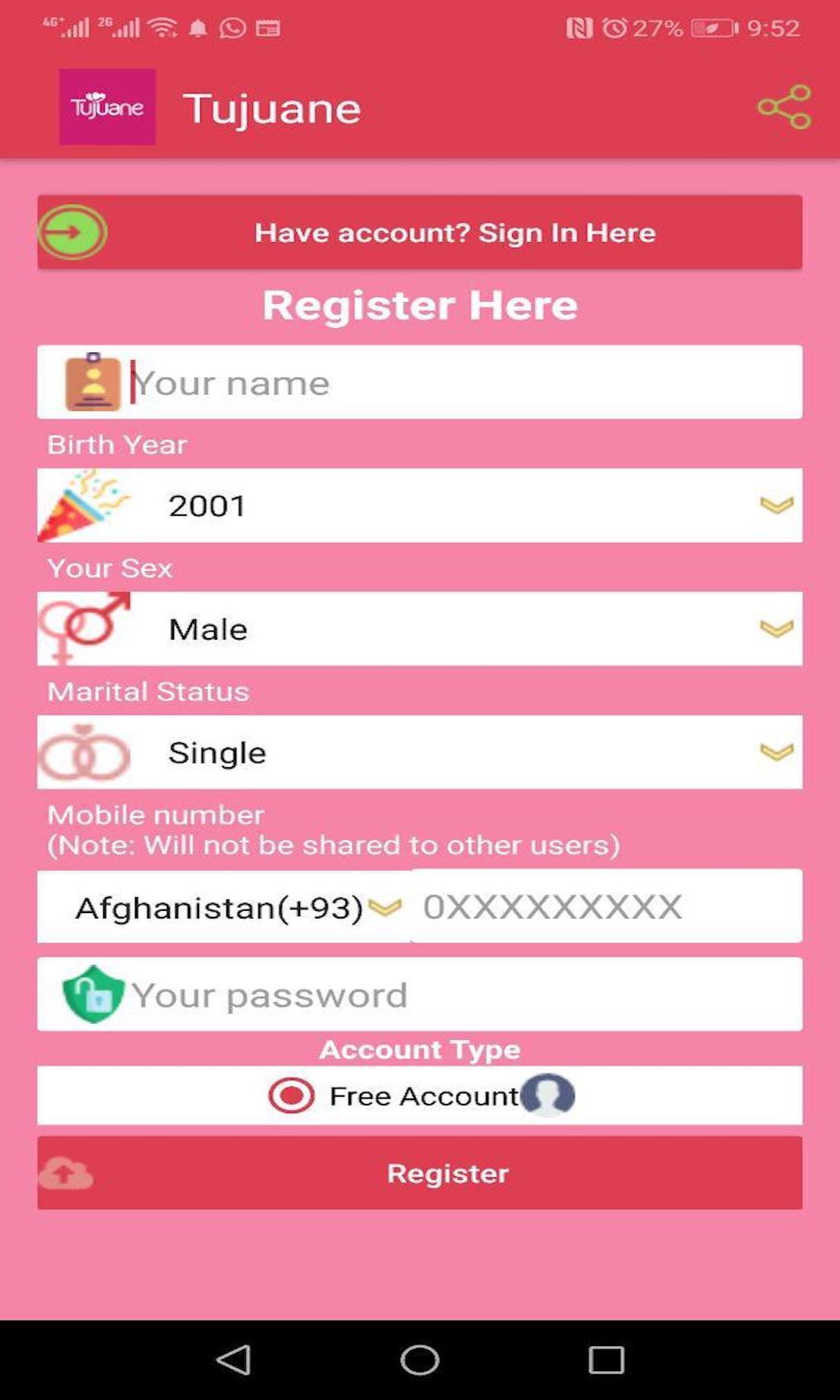Go to the system home screen
Viewport: 840px width, 1400px height.
click(420, 1360)
